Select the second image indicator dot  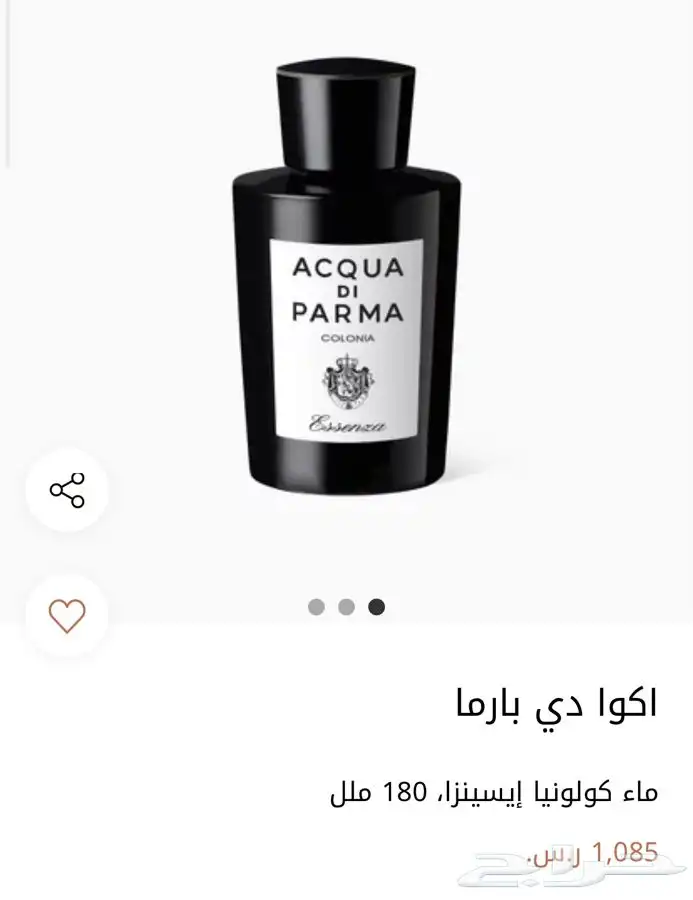pyautogui.click(x=346, y=606)
